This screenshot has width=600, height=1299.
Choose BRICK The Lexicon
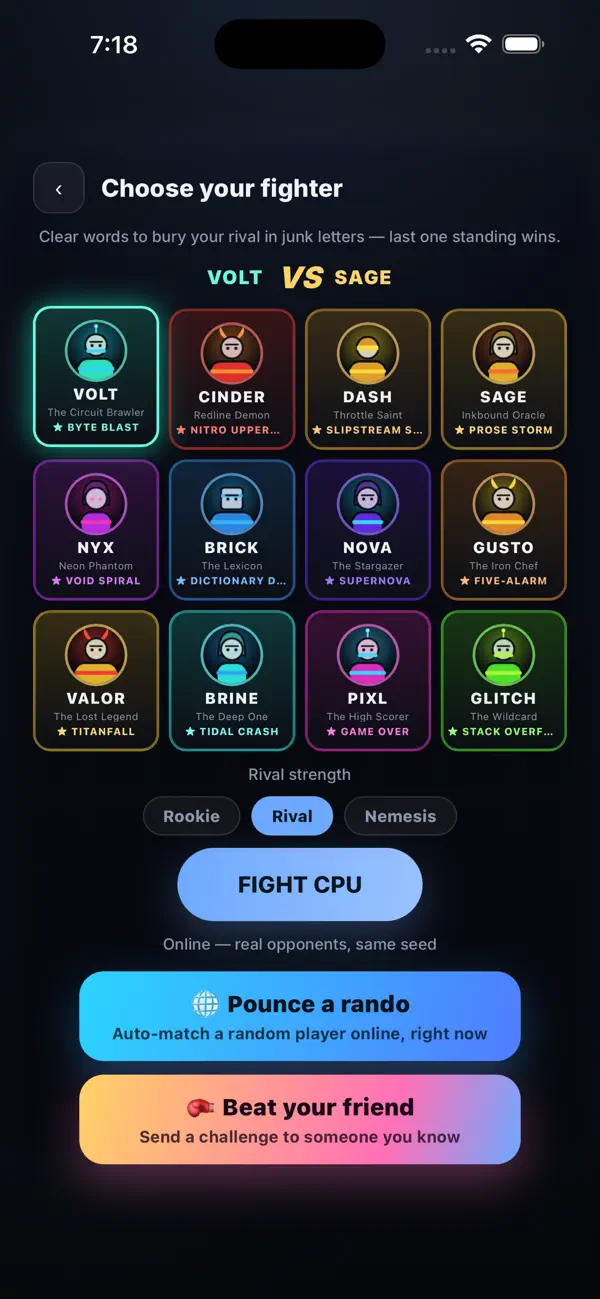232,530
